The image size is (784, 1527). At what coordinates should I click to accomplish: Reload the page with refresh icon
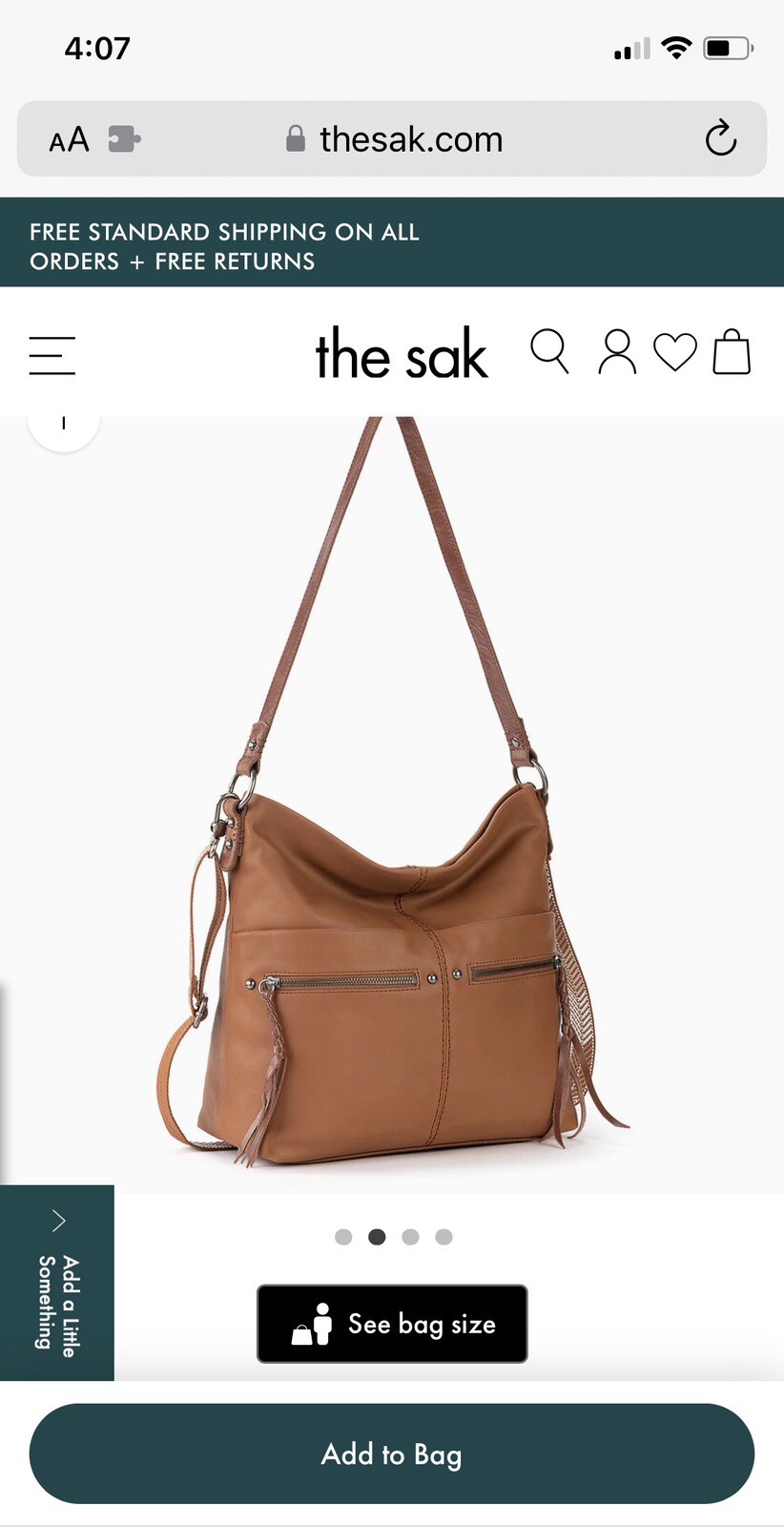point(721,138)
